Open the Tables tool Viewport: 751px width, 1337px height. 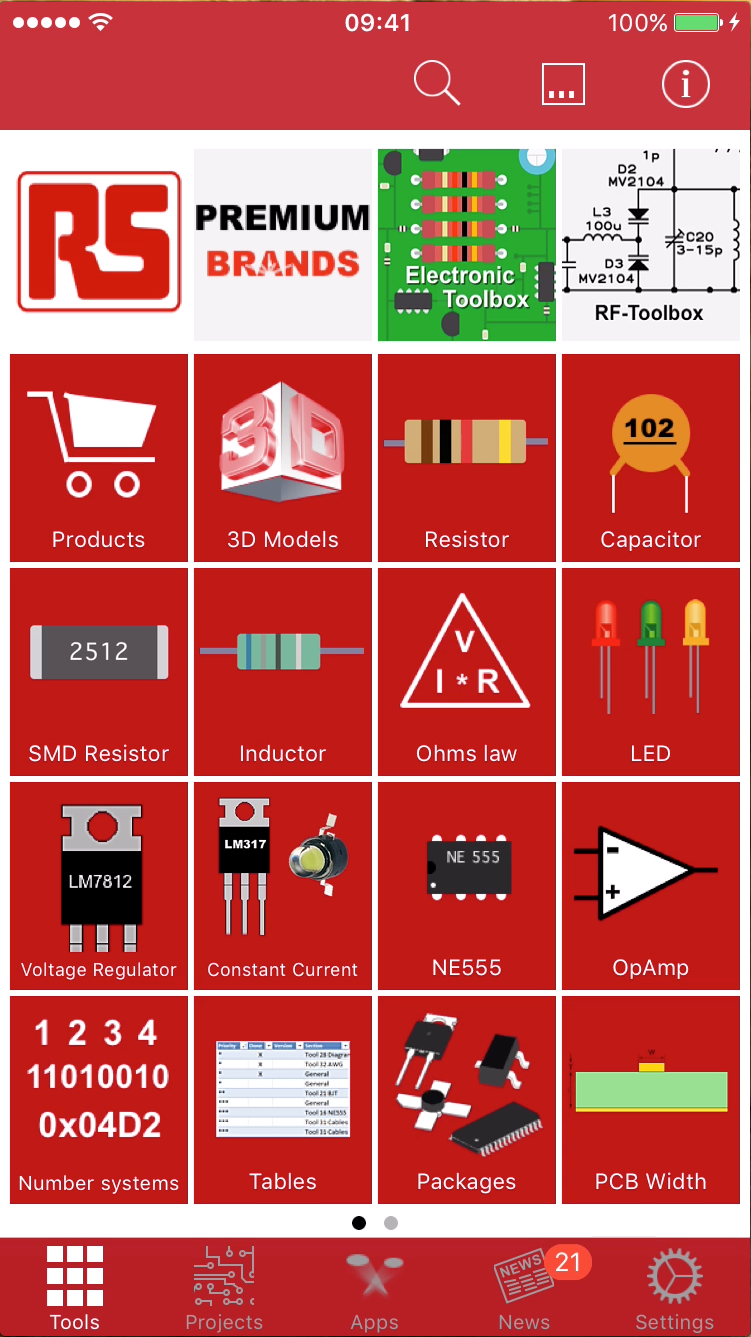tap(282, 1099)
